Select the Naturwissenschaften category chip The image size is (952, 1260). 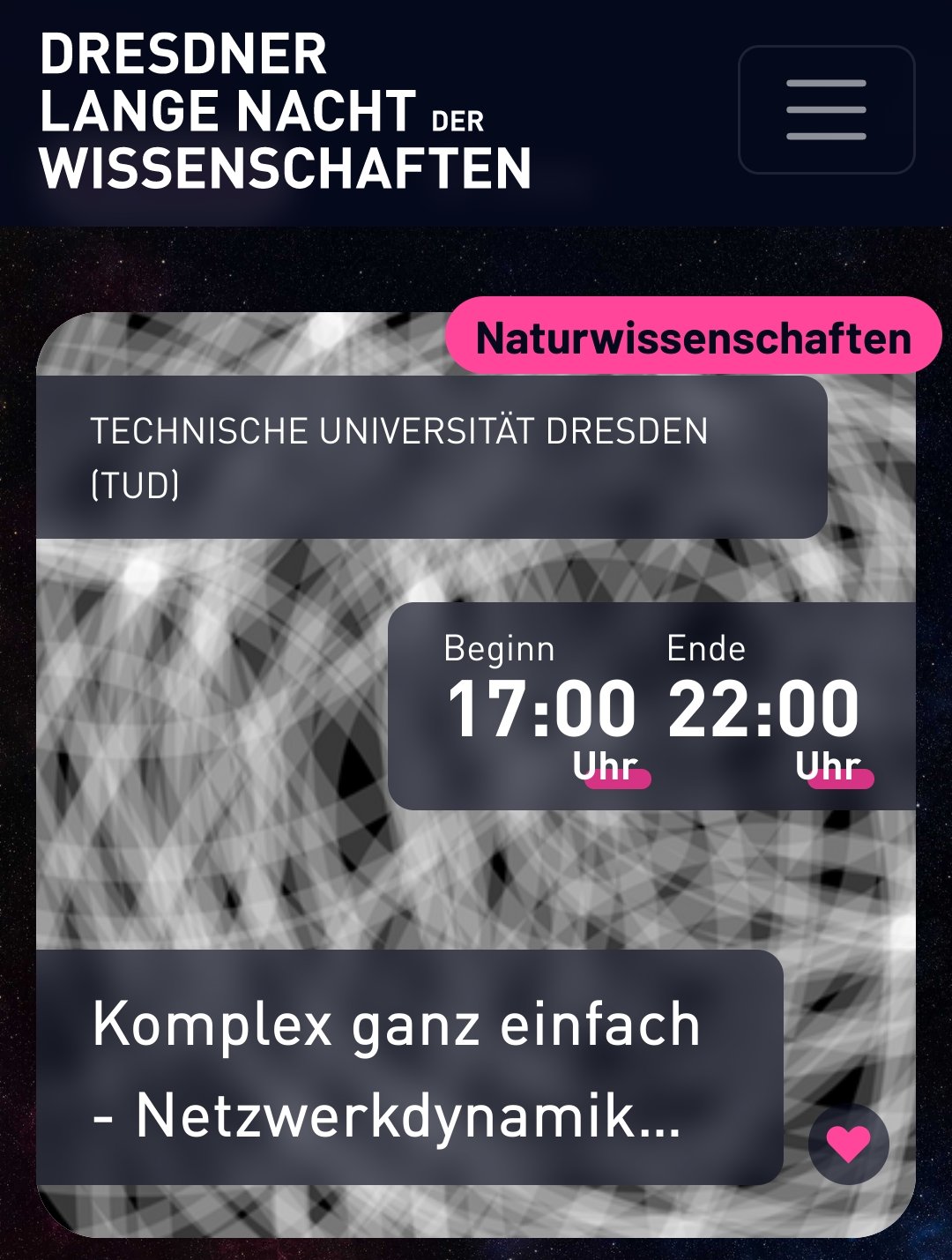[x=693, y=338]
